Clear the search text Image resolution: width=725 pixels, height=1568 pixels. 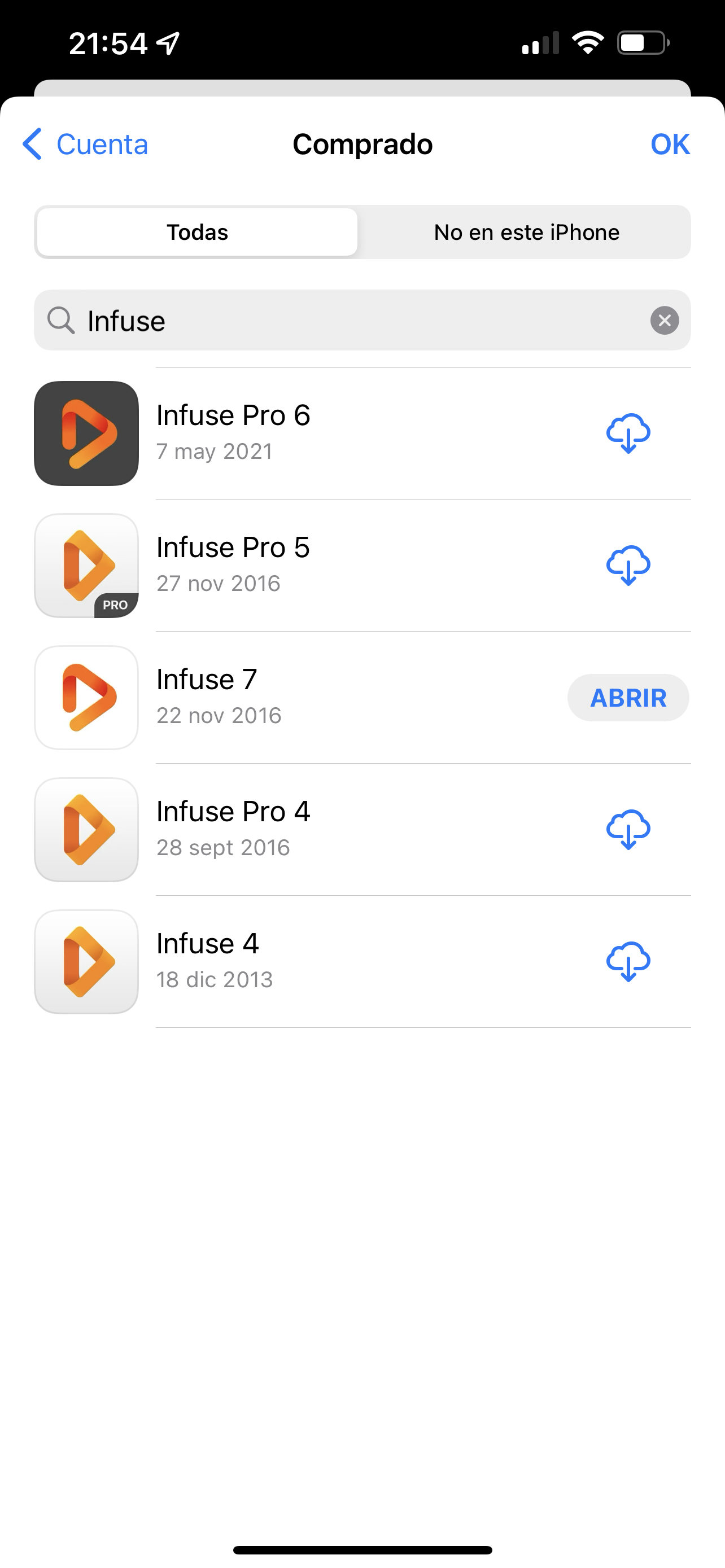(x=664, y=320)
